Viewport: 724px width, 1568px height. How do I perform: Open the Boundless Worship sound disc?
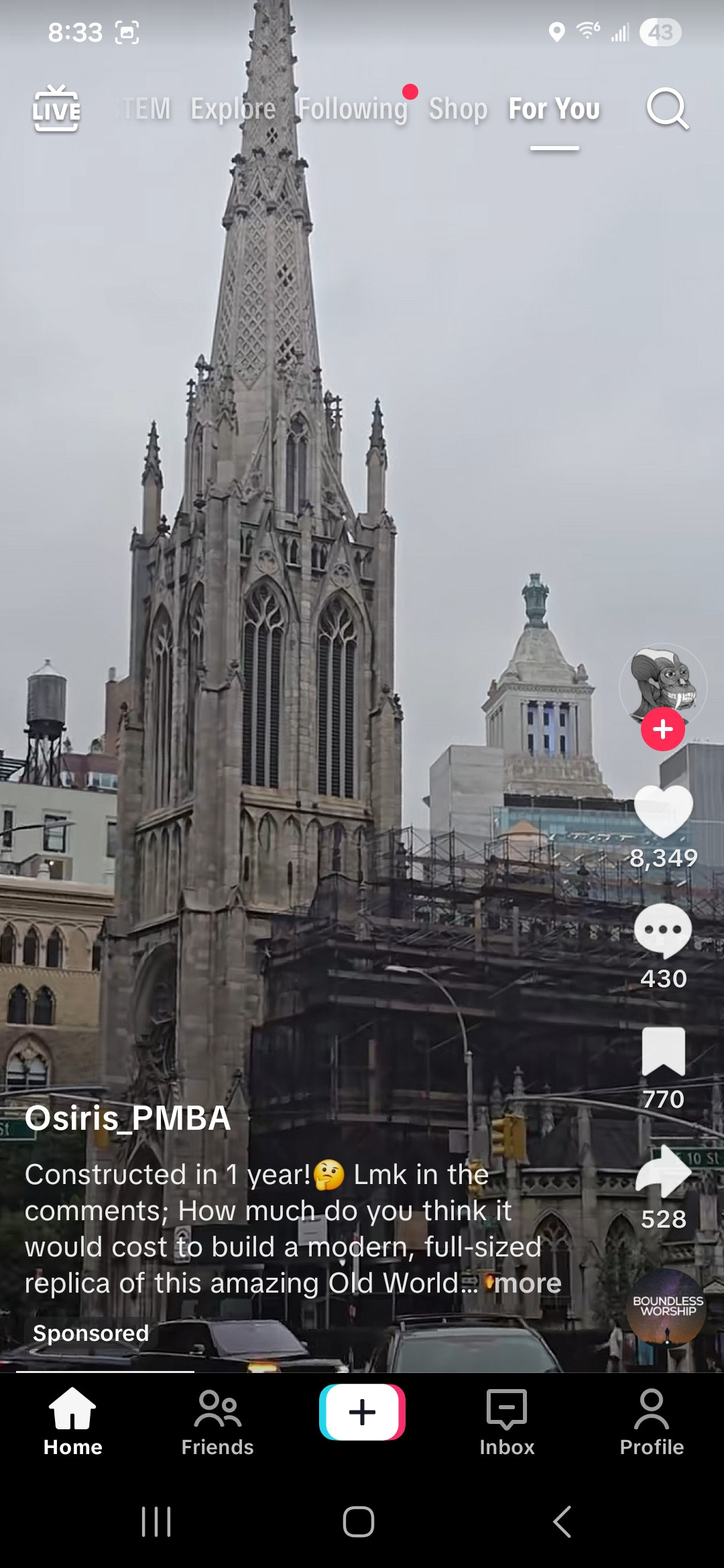[x=666, y=1307]
